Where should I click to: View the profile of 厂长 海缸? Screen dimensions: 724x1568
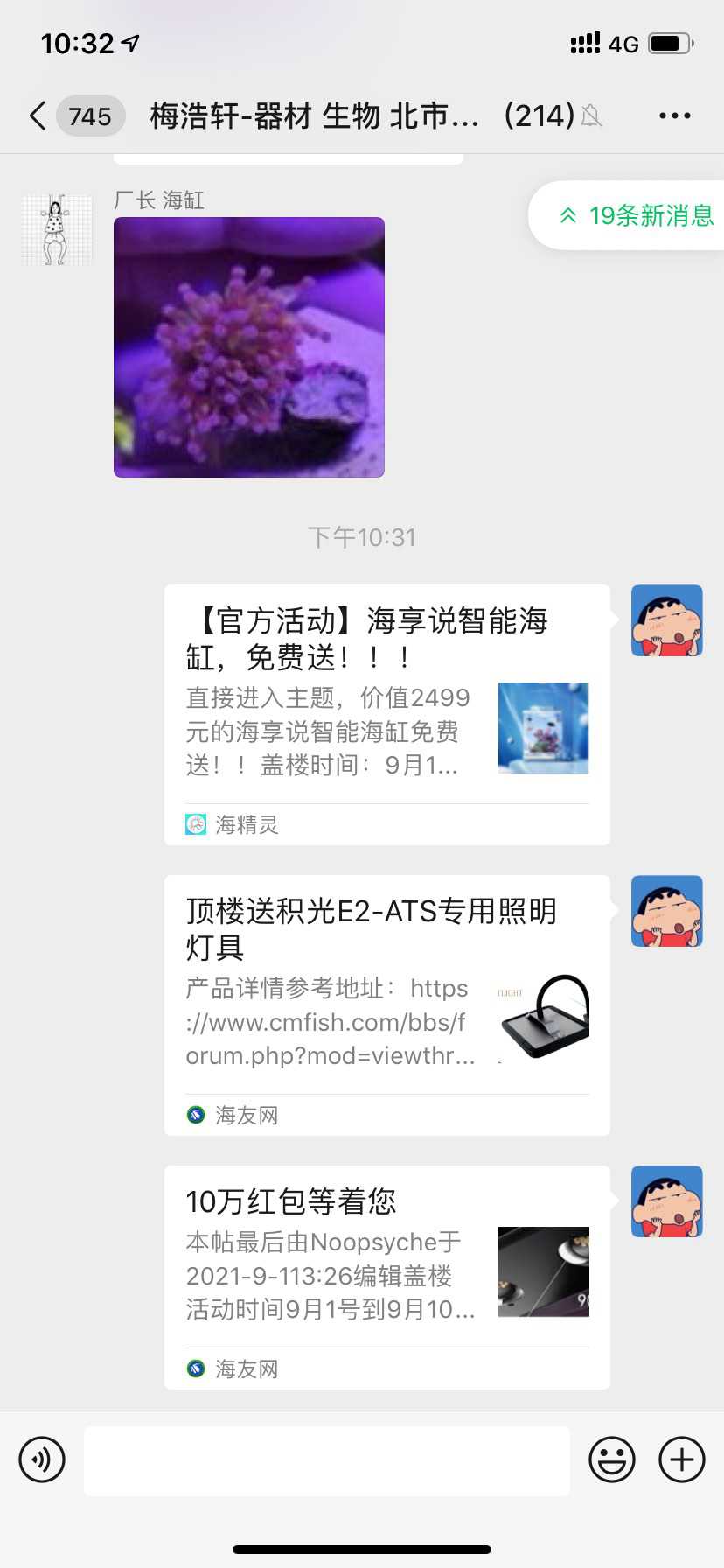57,230
